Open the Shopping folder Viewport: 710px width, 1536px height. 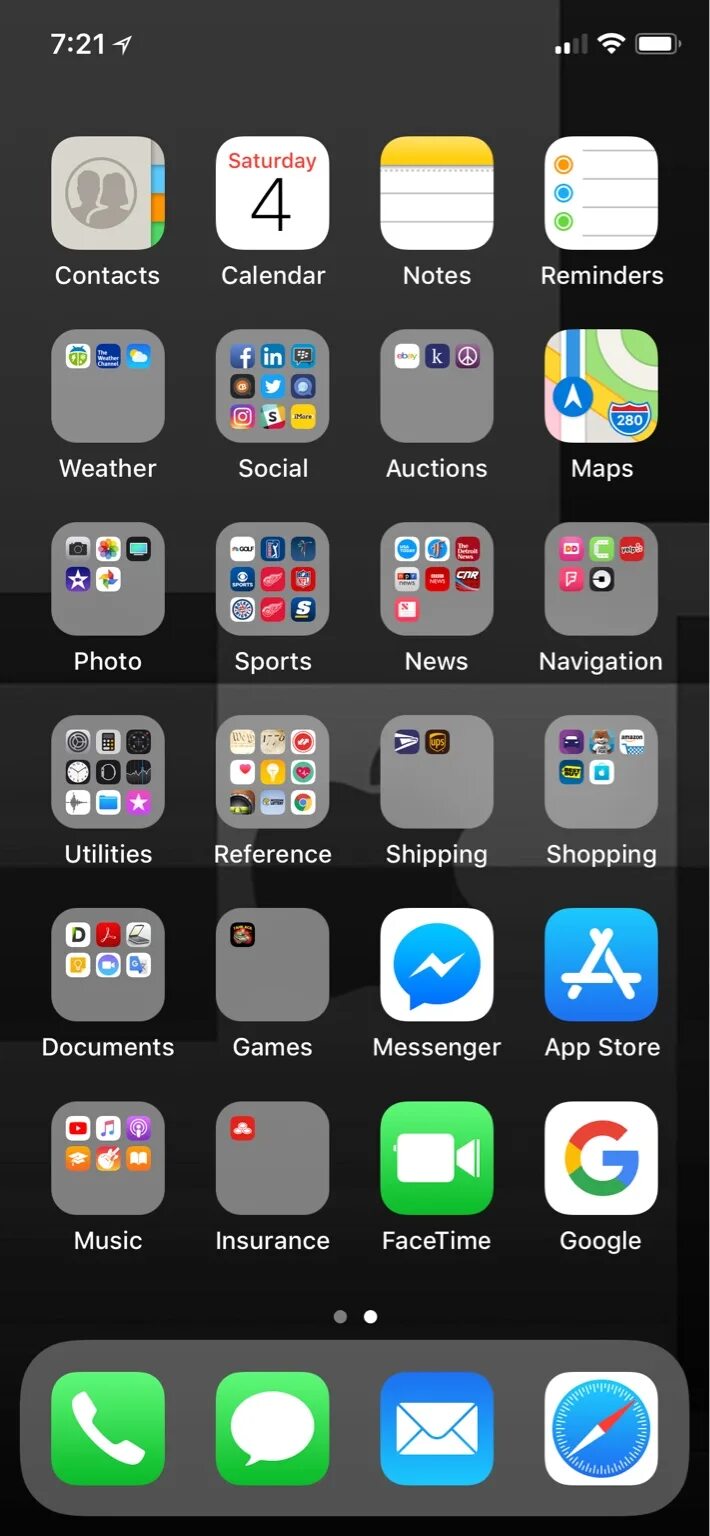pos(601,772)
